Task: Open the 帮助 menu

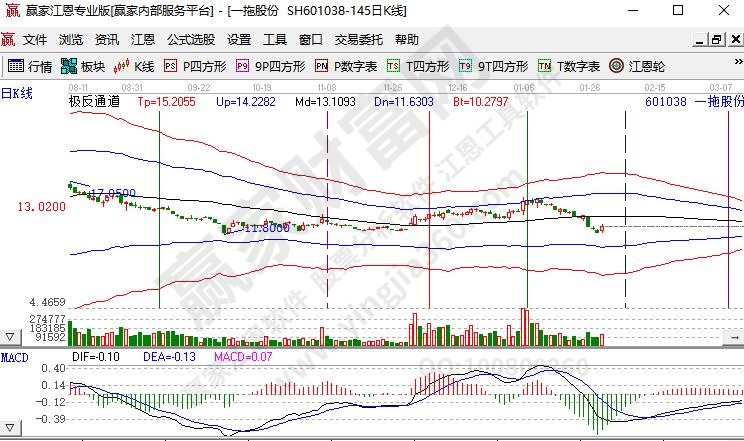Action: tap(407, 40)
